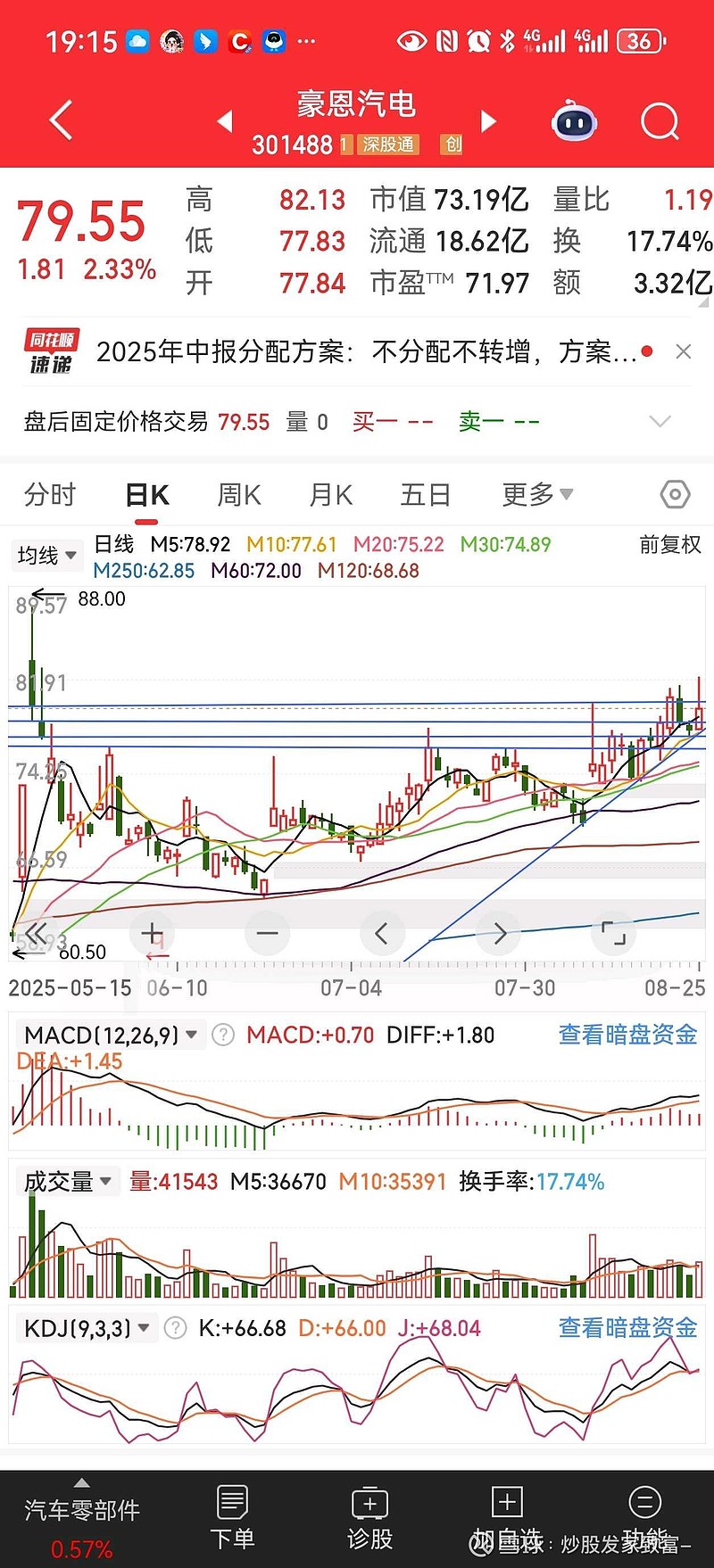Switch to the previous stock arrow
This screenshot has width=714, height=1568.
225,120
